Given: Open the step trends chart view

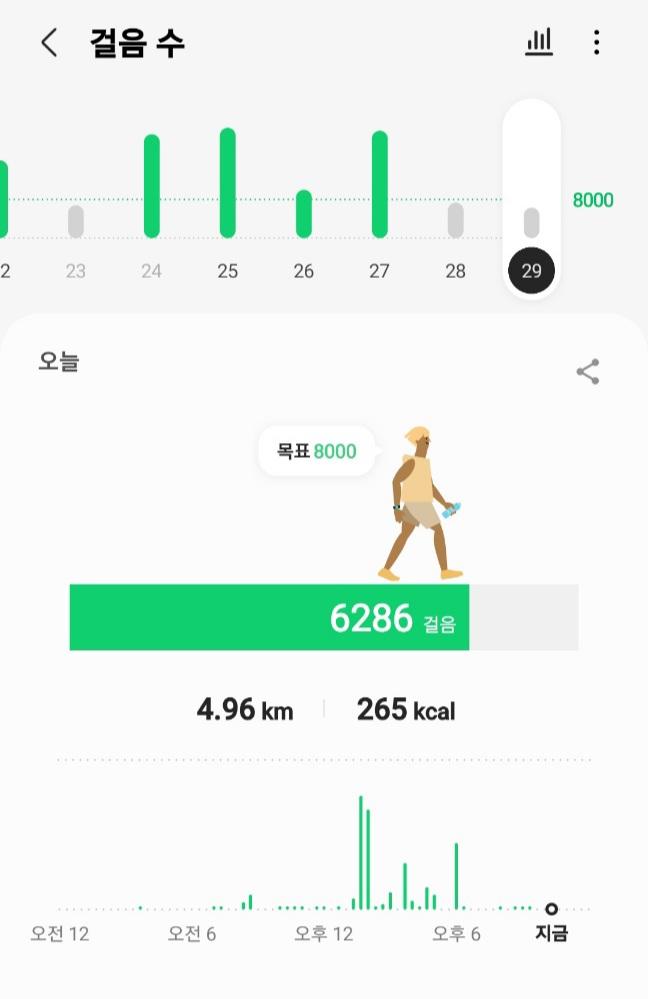Looking at the screenshot, I should tap(539, 42).
